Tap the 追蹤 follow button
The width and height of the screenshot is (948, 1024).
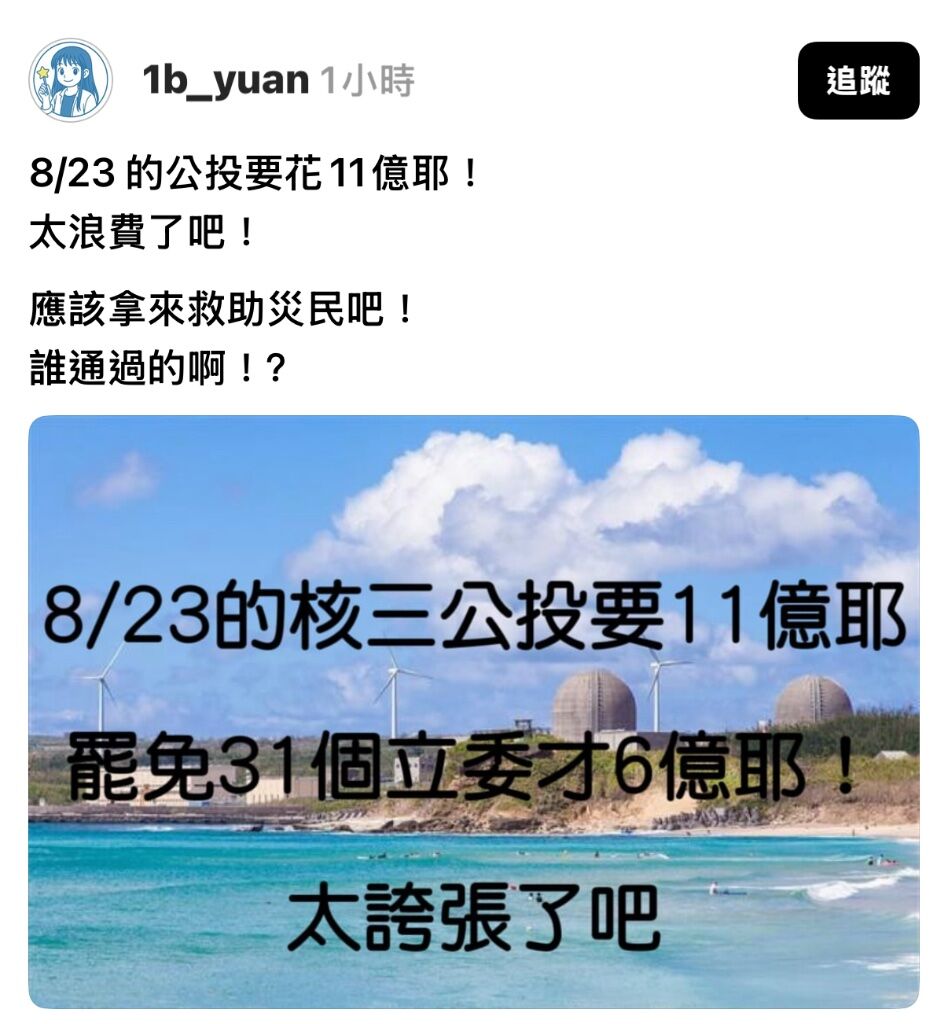coord(858,81)
